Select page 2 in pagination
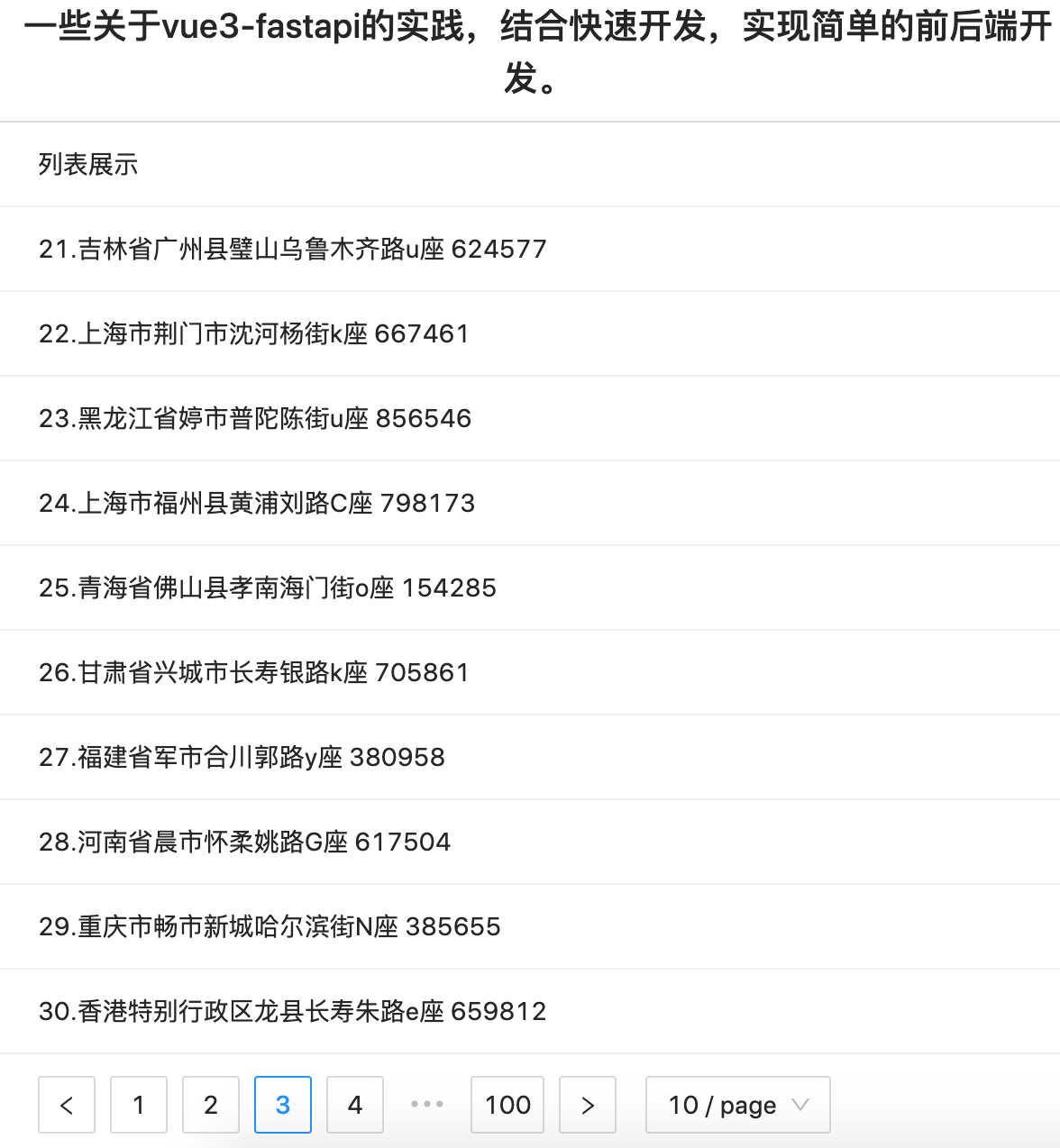 [211, 1105]
